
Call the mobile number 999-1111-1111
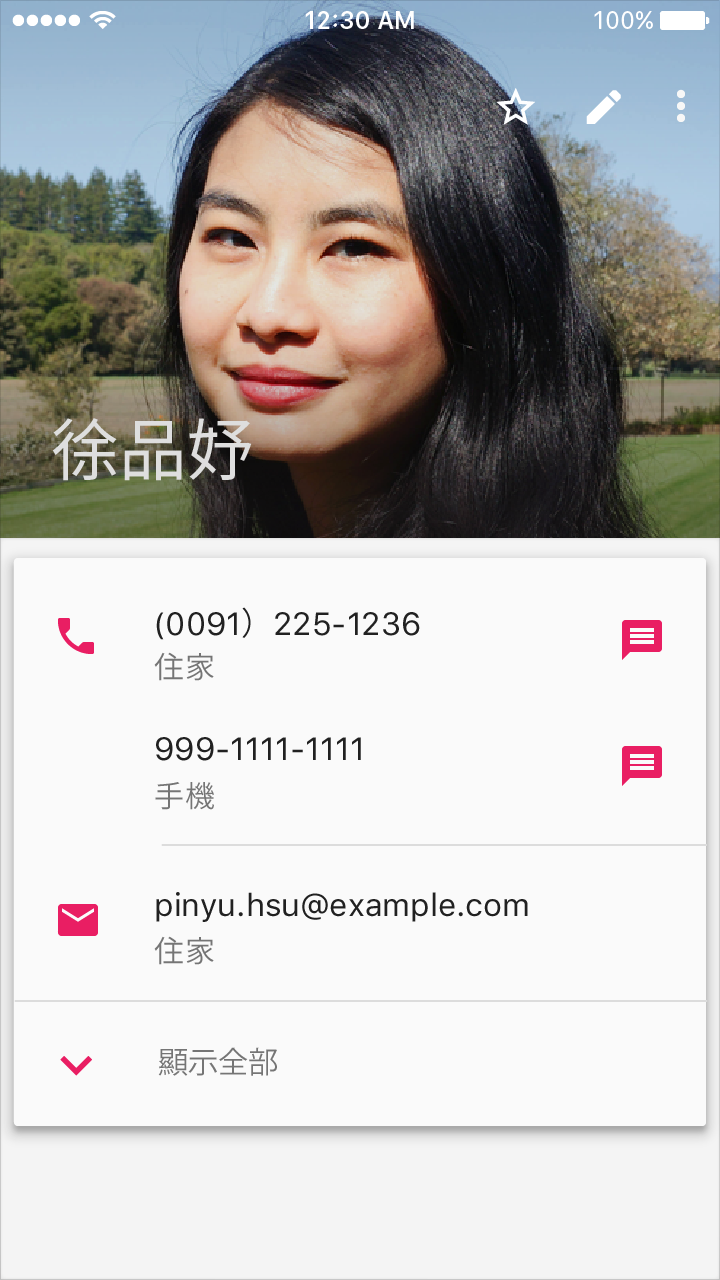point(259,768)
